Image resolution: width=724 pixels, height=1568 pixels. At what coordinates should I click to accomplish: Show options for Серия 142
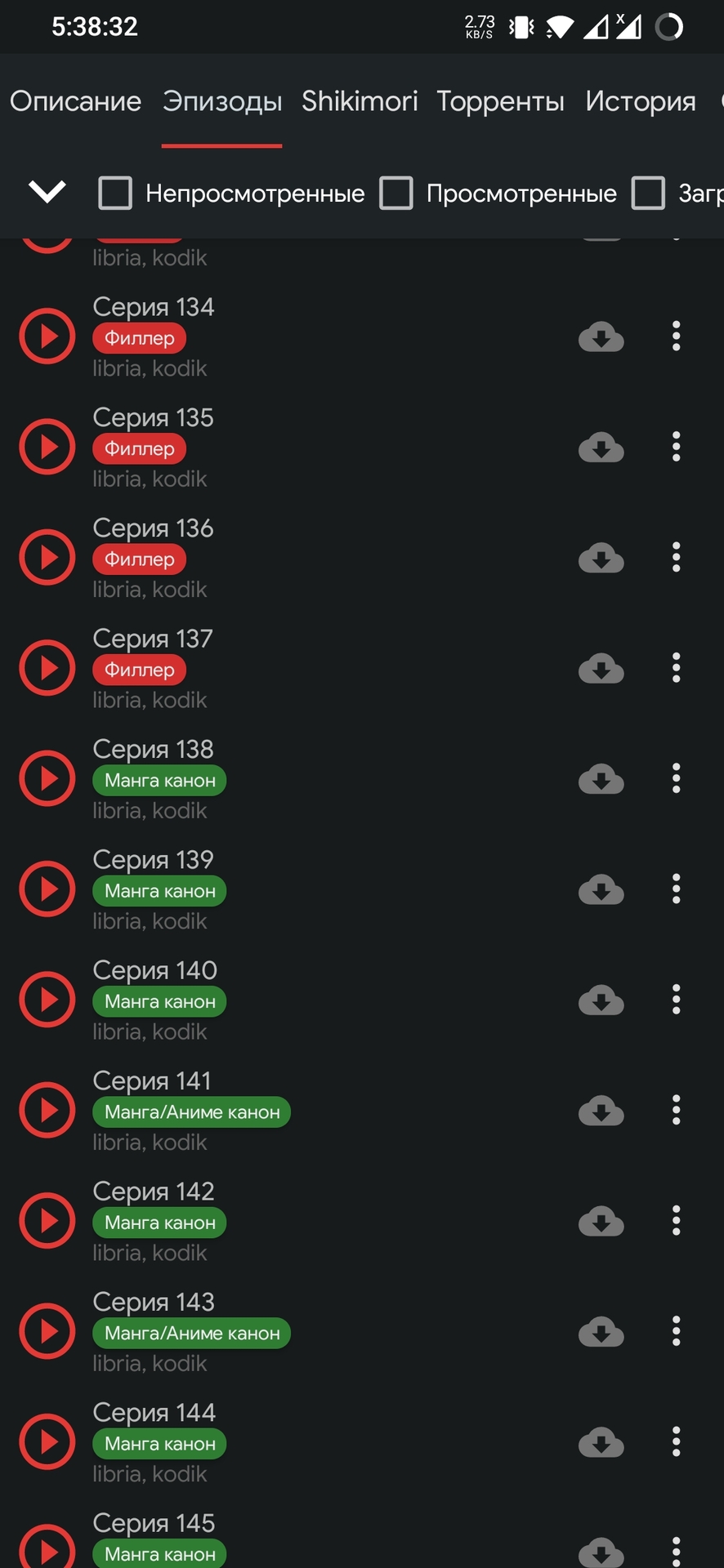click(676, 1221)
